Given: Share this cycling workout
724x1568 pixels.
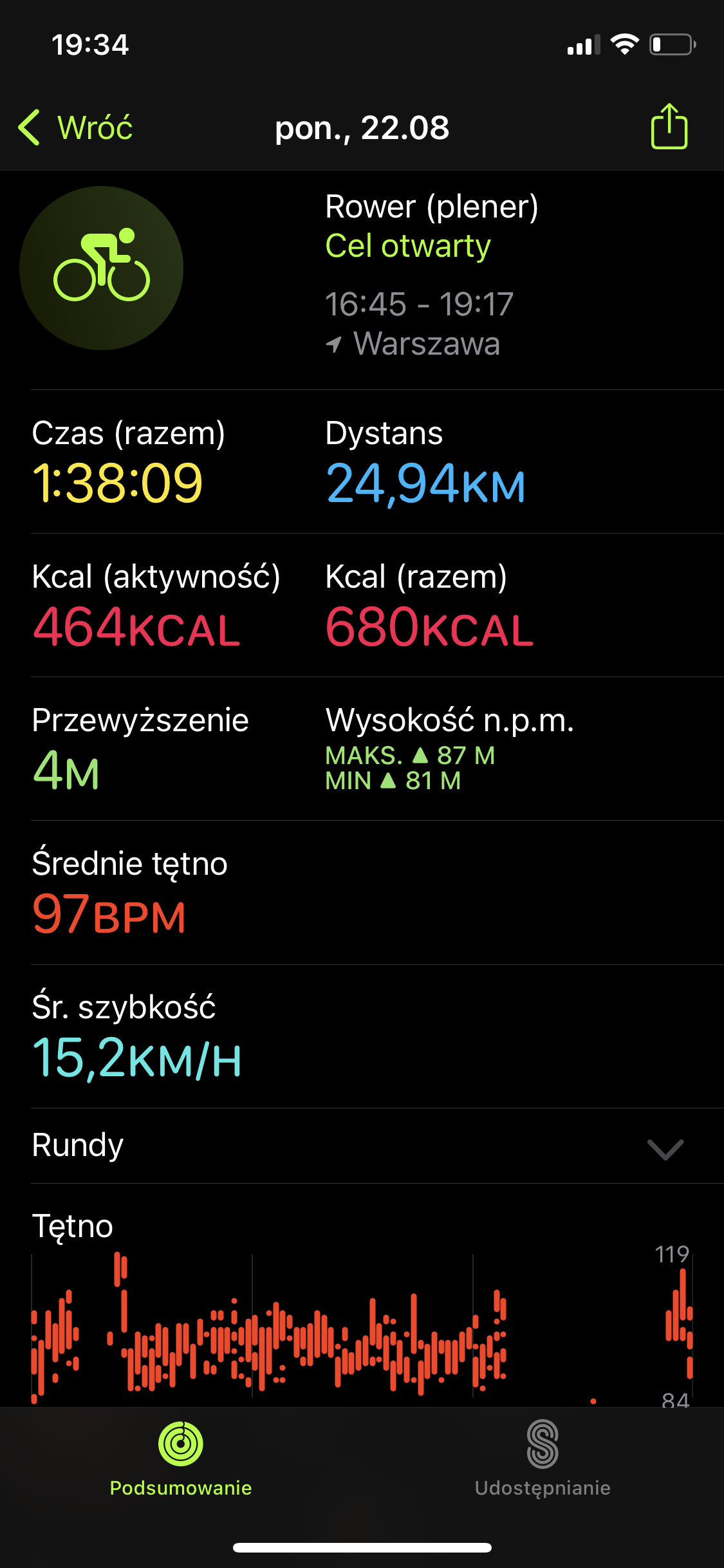Looking at the screenshot, I should 669,126.
